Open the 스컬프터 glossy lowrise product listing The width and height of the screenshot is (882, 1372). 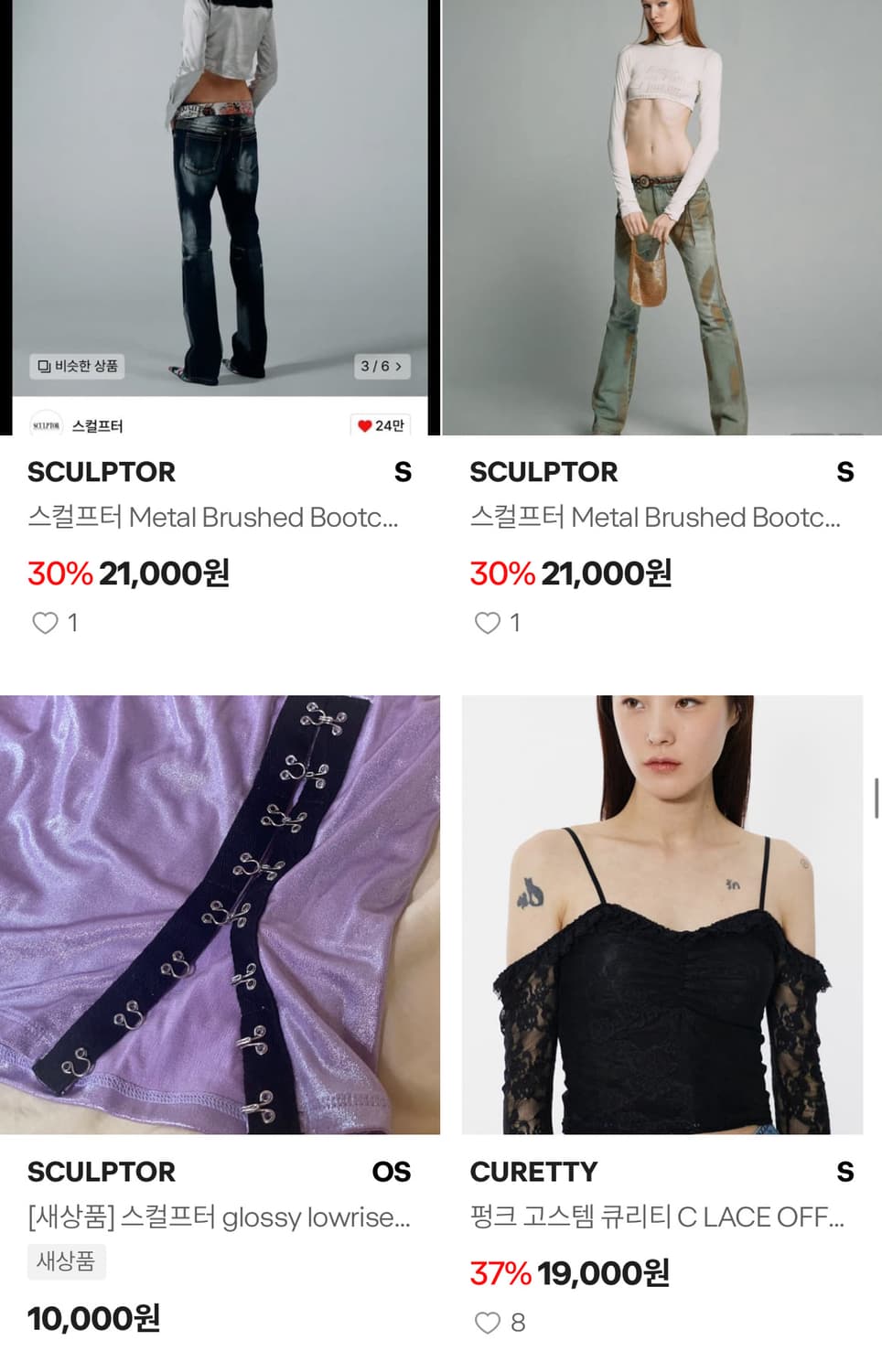(220, 1217)
